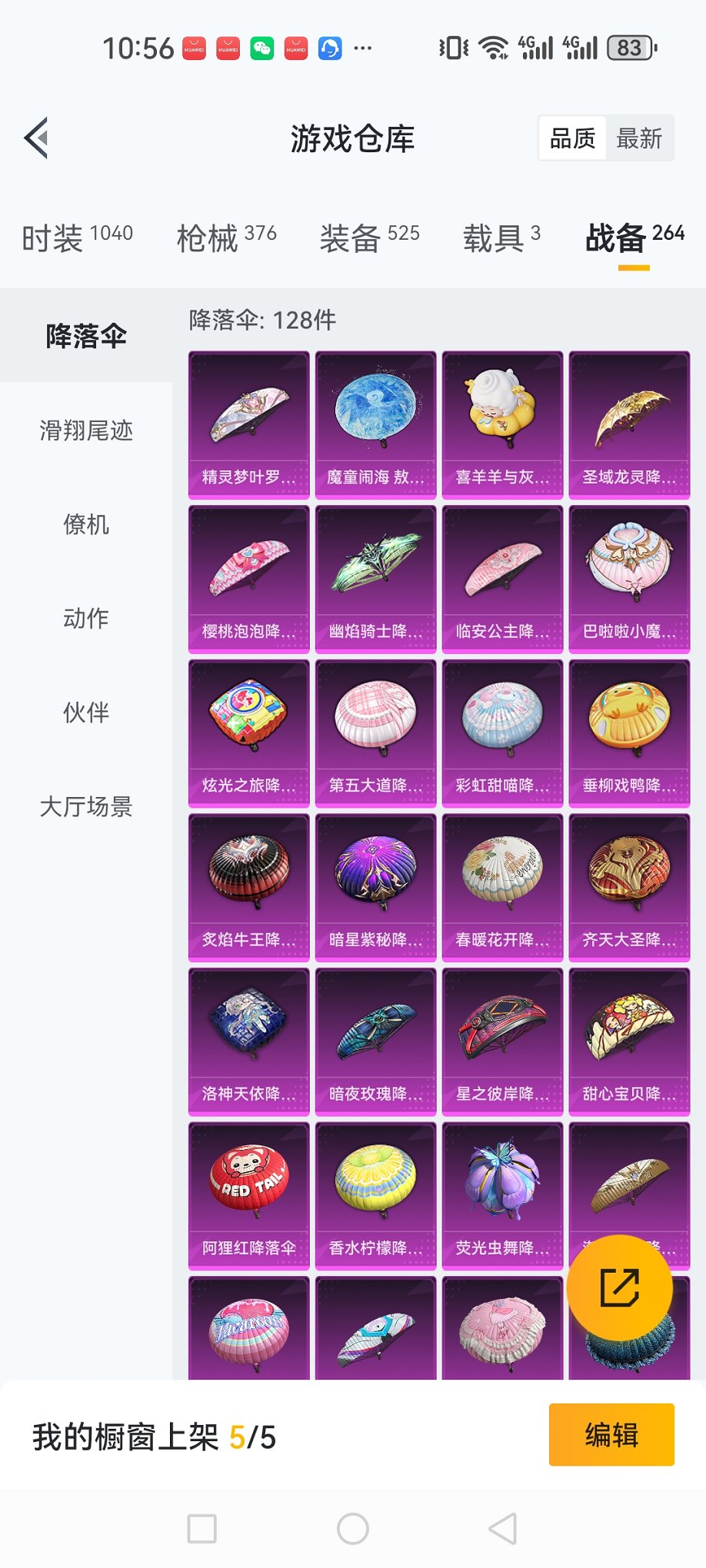Image resolution: width=706 pixels, height=1568 pixels.
Task: Toggle the WeChat icon in status bar
Action: [x=263, y=48]
